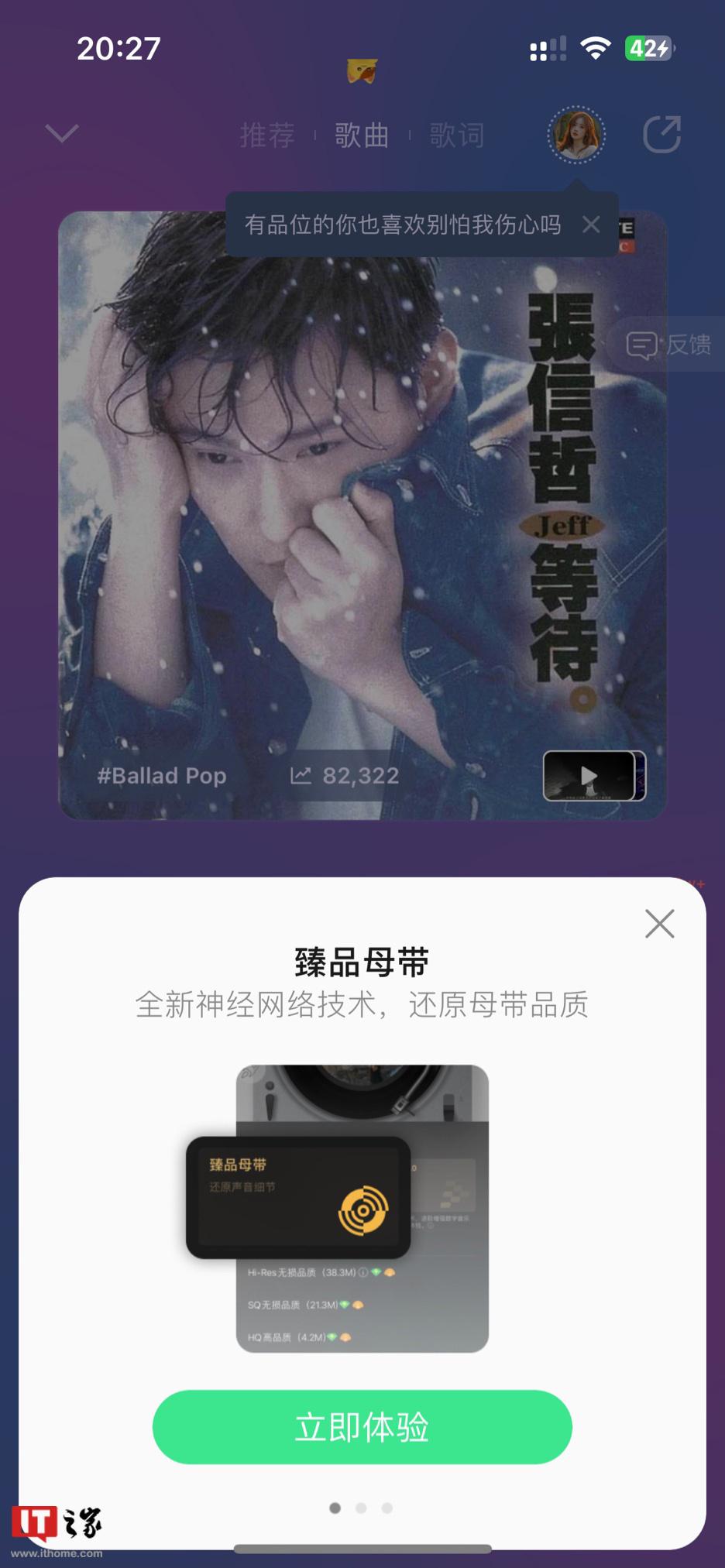725x1568 pixels.
Task: Dismiss the 有品位的你 tooltip bubble
Action: pyautogui.click(x=591, y=224)
